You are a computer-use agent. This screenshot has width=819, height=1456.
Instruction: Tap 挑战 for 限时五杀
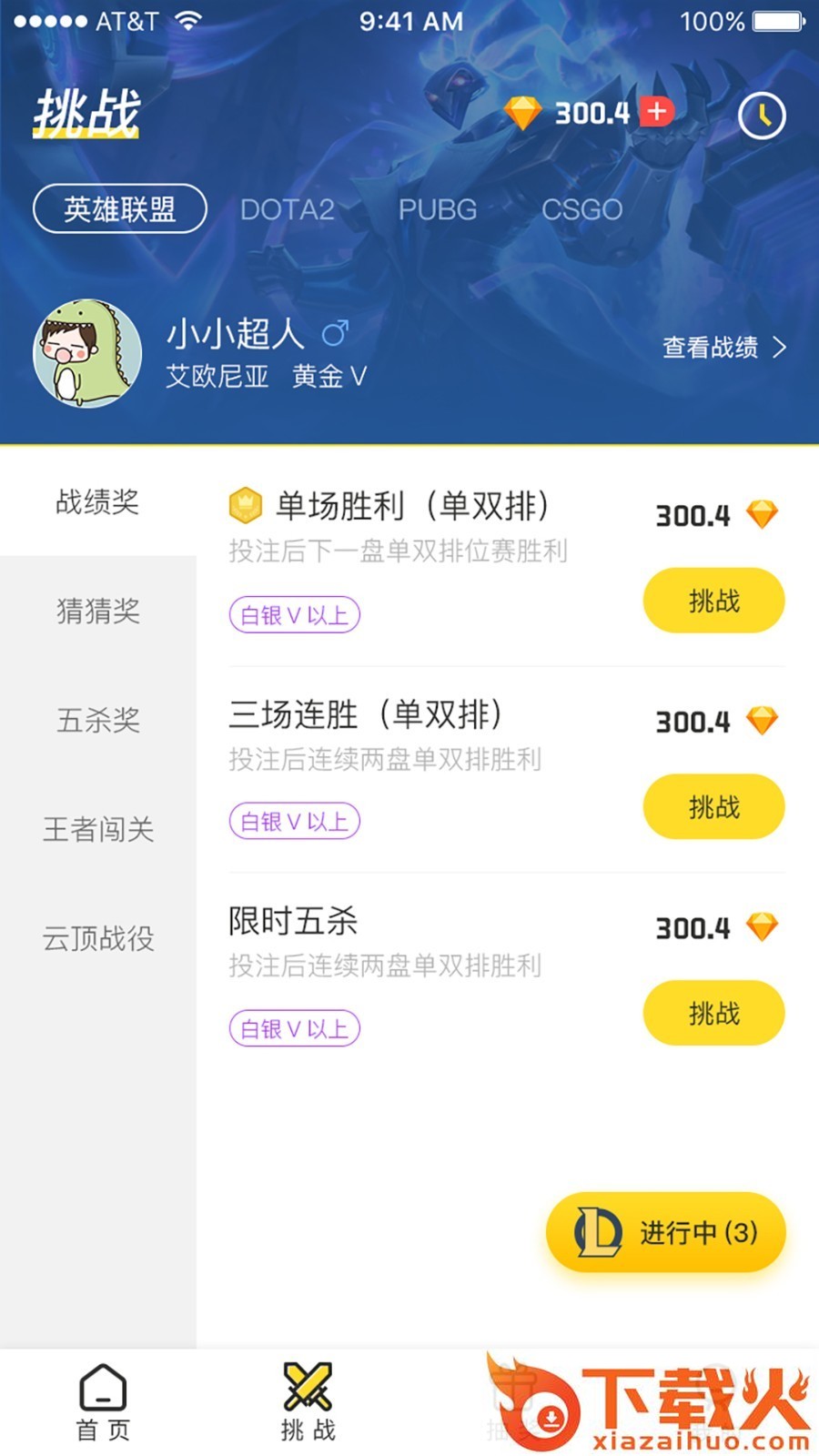click(713, 1013)
